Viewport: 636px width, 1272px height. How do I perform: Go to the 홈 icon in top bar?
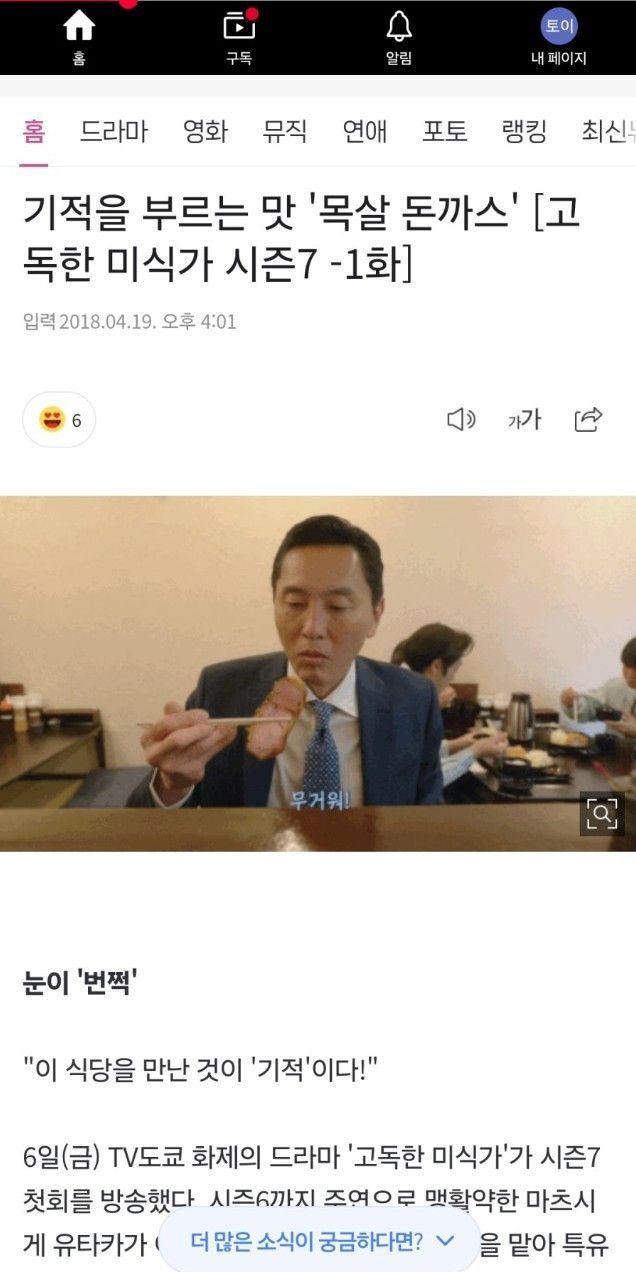click(x=79, y=36)
